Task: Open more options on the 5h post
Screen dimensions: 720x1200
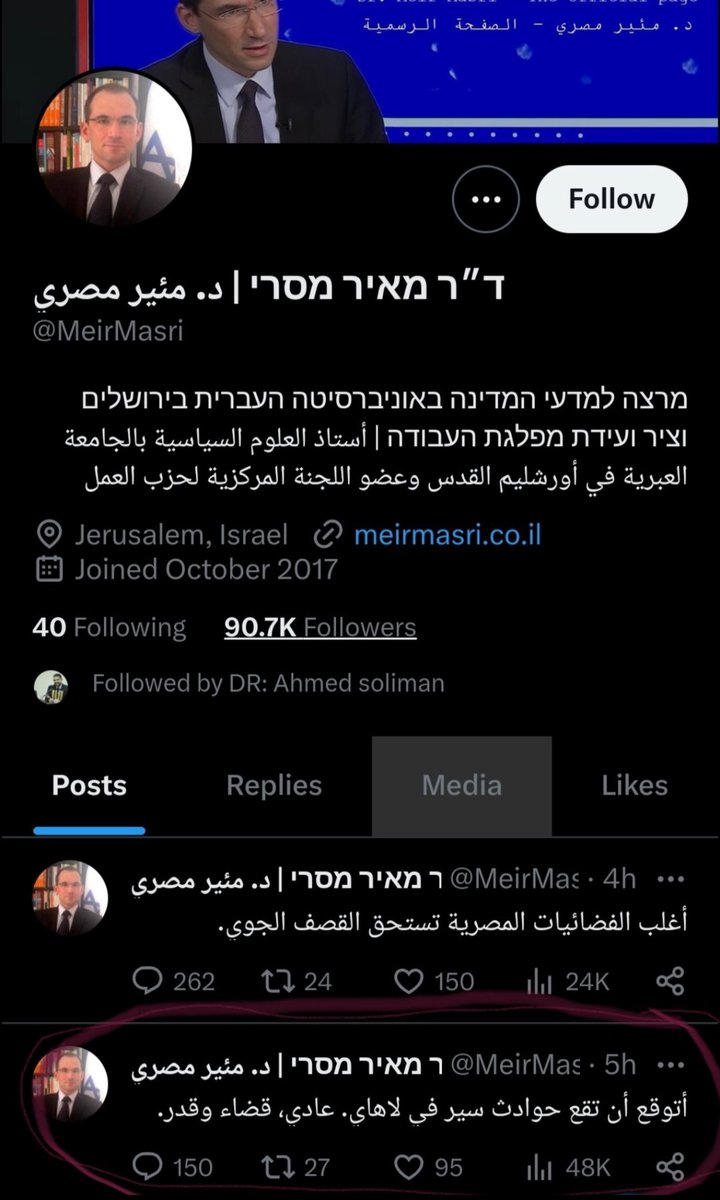Action: (x=669, y=1068)
